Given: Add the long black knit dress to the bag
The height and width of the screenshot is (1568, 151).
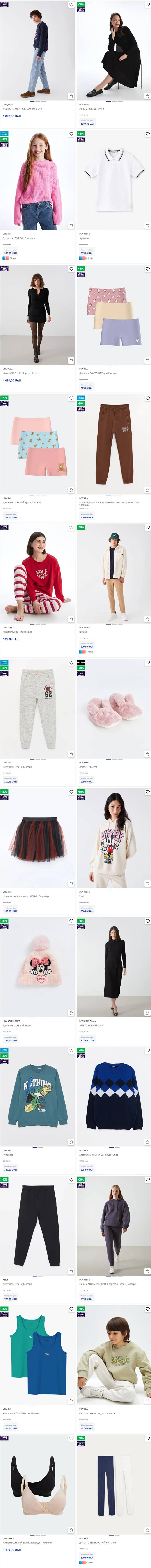Looking at the screenshot, I should tap(147, 1013).
